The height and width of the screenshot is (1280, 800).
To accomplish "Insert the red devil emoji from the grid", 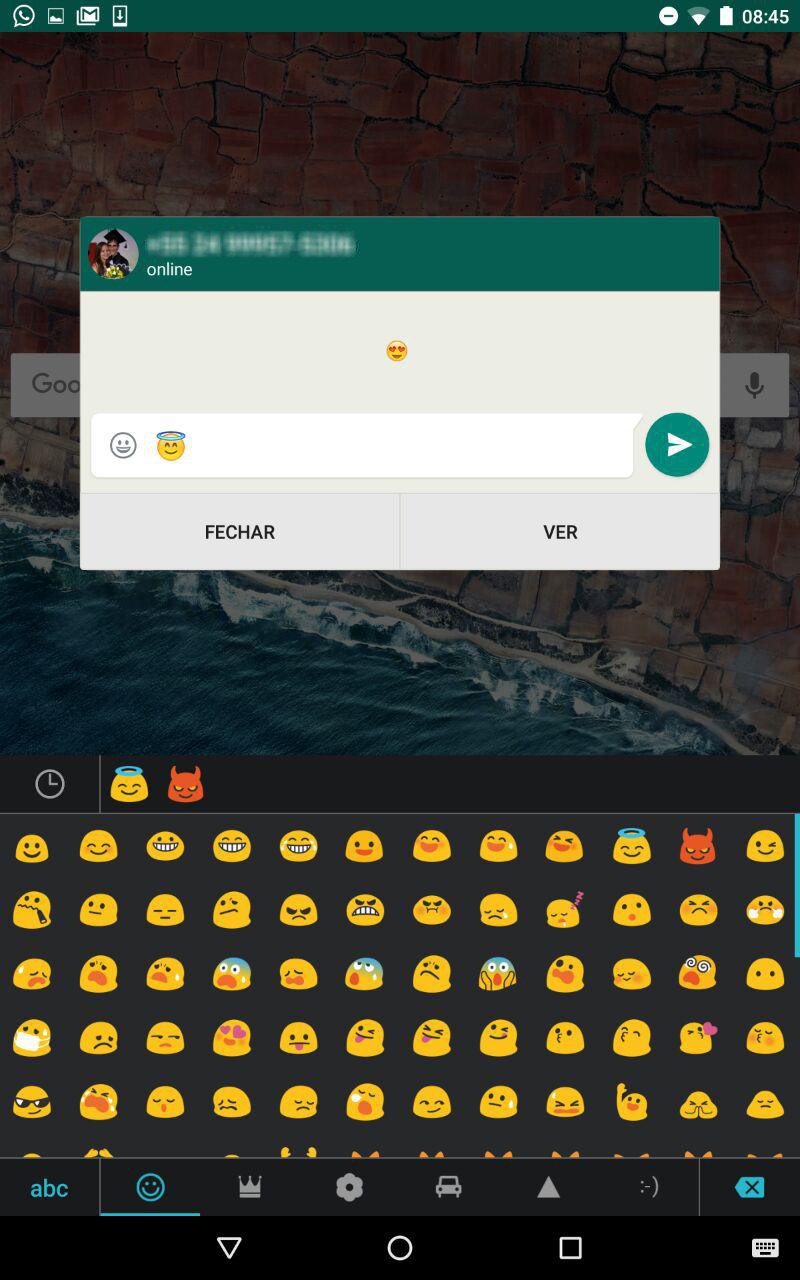I will (x=698, y=846).
